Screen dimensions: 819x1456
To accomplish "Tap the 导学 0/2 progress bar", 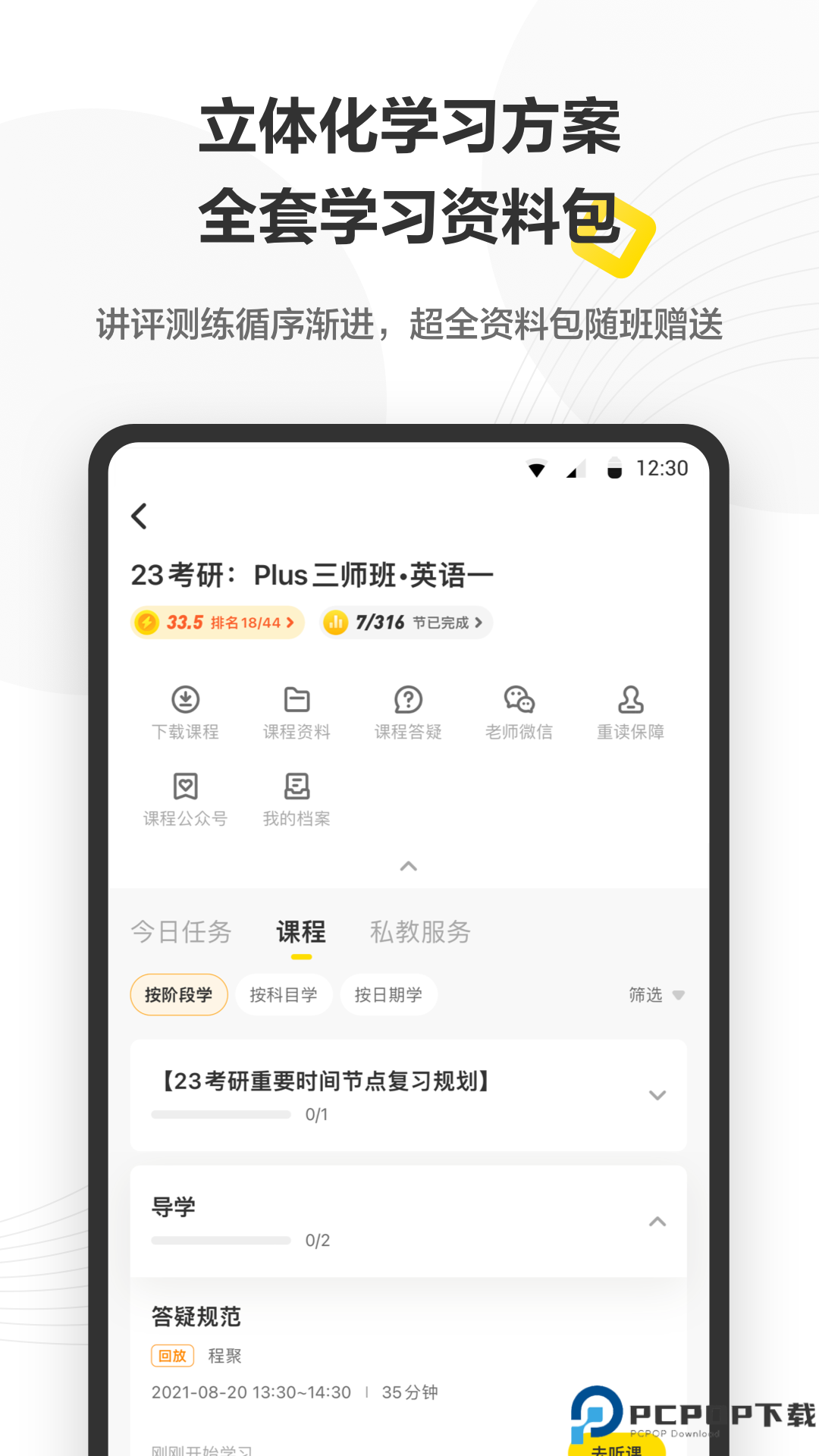I will [222, 1240].
